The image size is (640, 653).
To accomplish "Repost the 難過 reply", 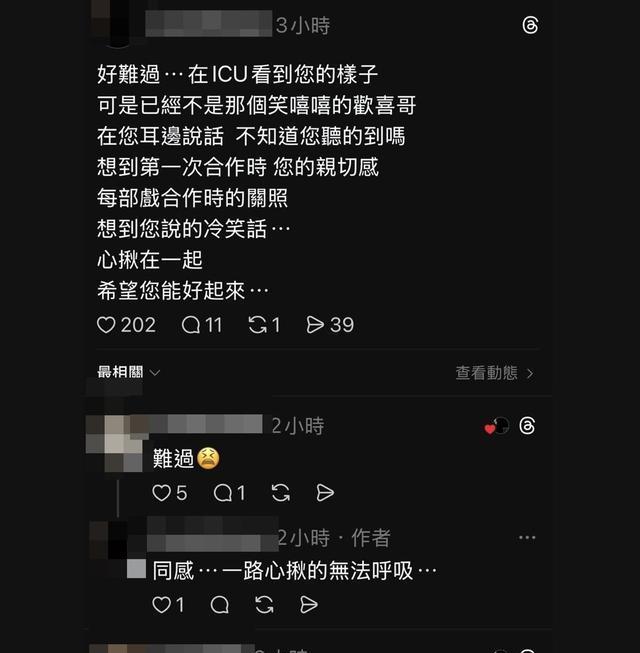I will click(x=281, y=493).
